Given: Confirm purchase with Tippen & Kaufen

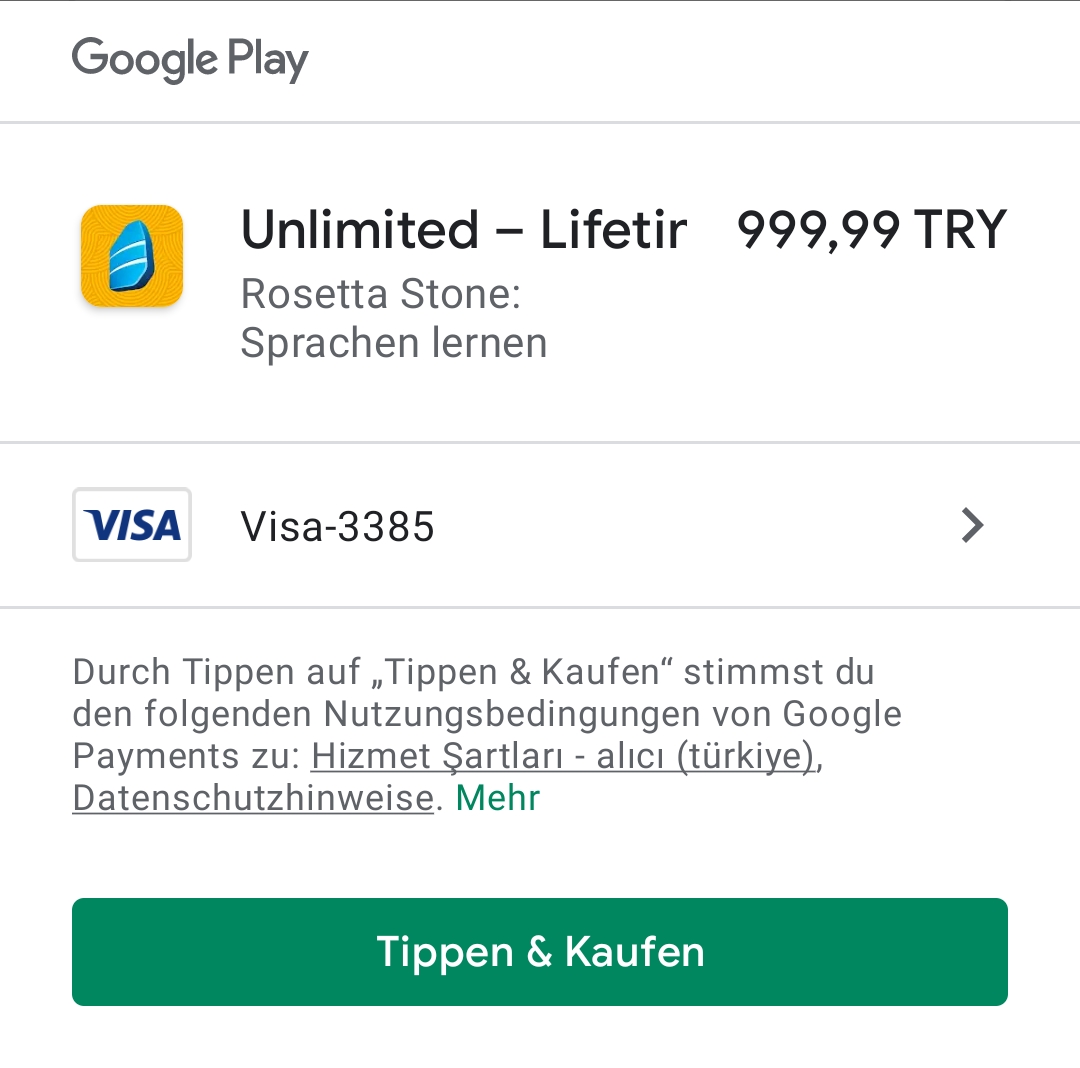Looking at the screenshot, I should (540, 951).
